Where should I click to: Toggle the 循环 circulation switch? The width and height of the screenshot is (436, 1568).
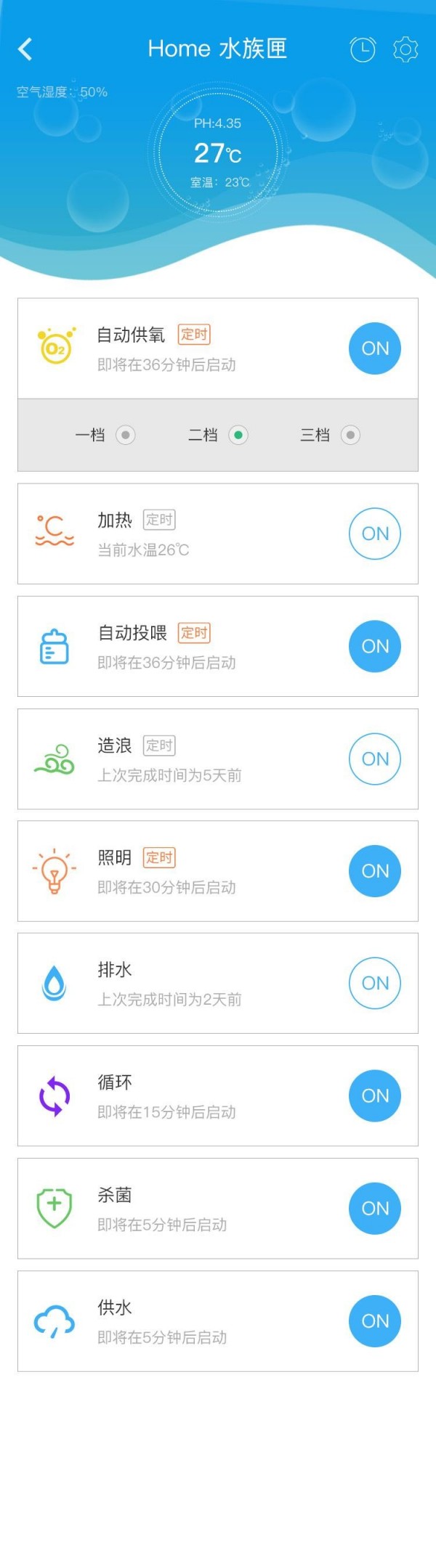(375, 1095)
